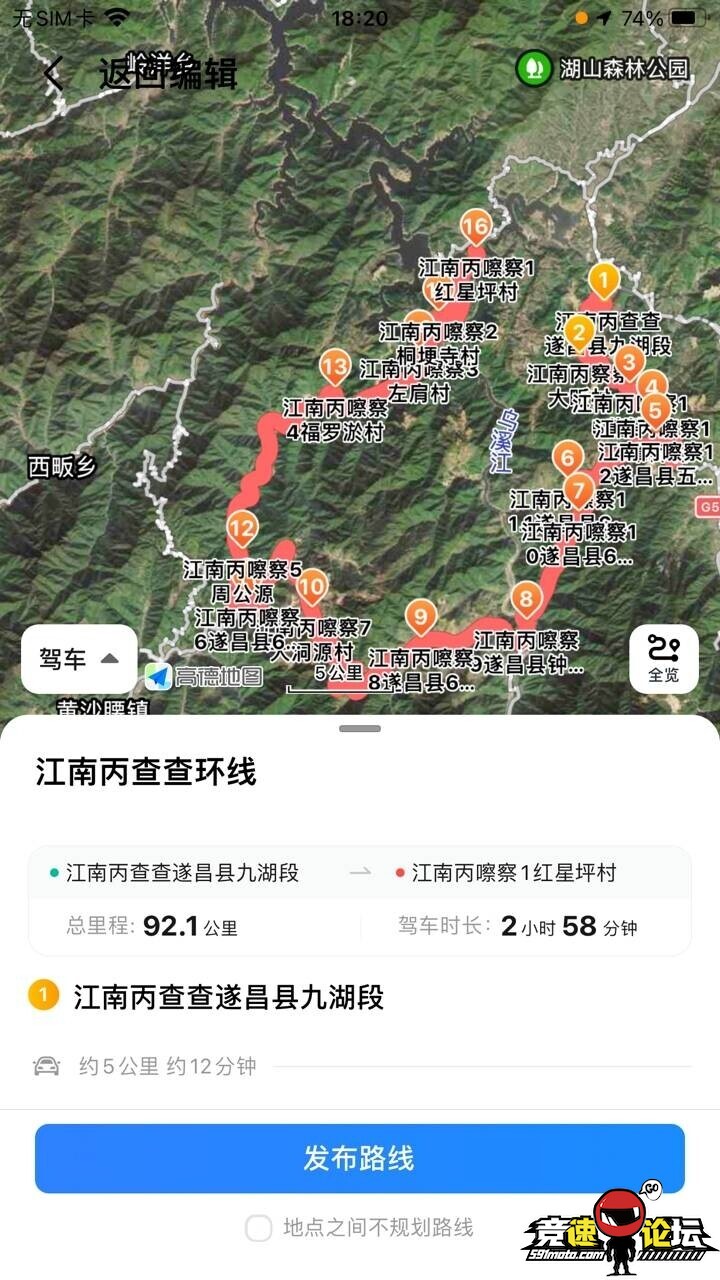This screenshot has width=720, height=1280.
Task: Expand the route panel drag handle
Action: coord(360,729)
